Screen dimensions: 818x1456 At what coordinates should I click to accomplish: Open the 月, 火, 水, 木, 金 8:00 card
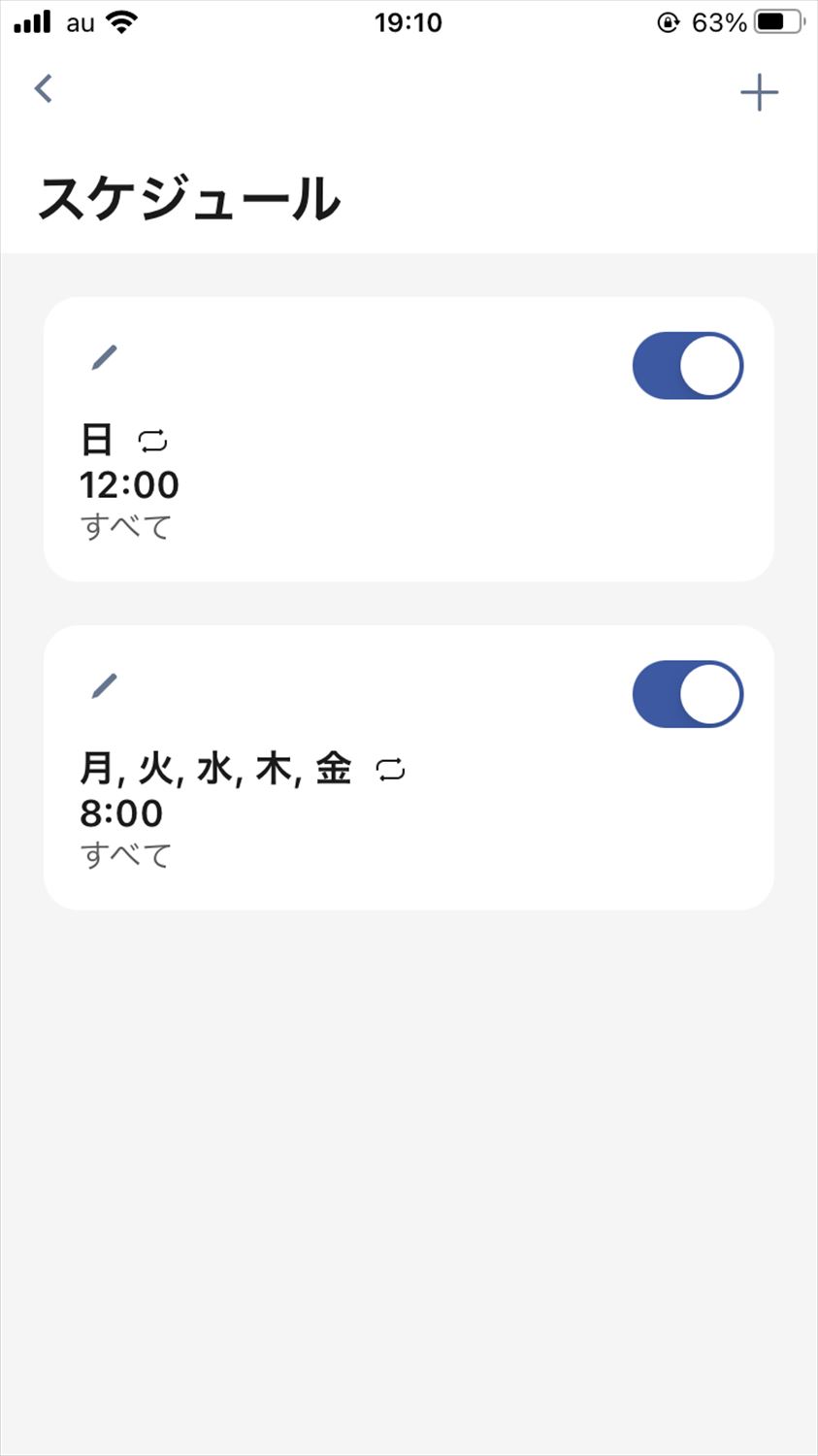point(409,768)
